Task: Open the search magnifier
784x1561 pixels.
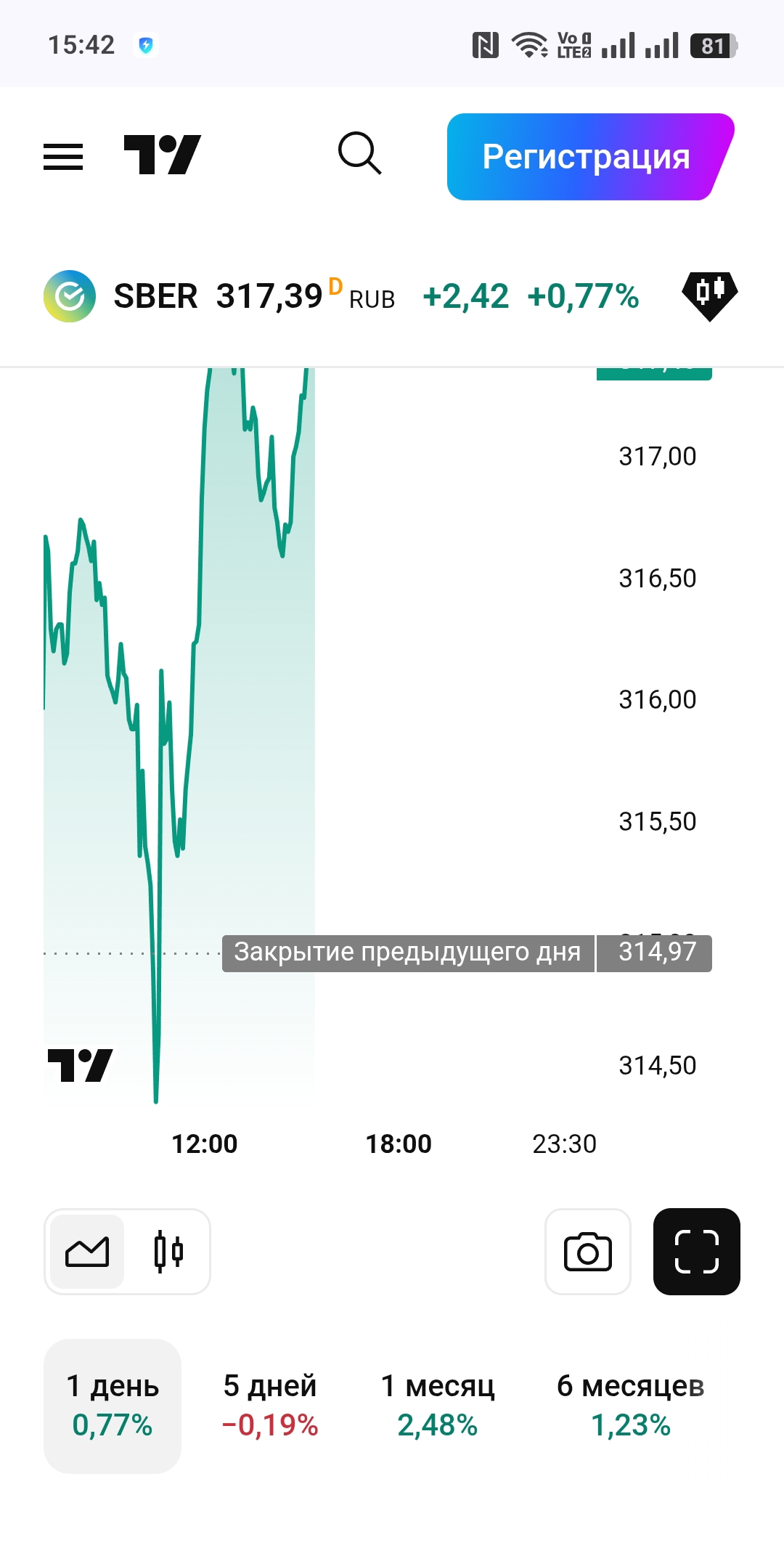Action: point(359,154)
